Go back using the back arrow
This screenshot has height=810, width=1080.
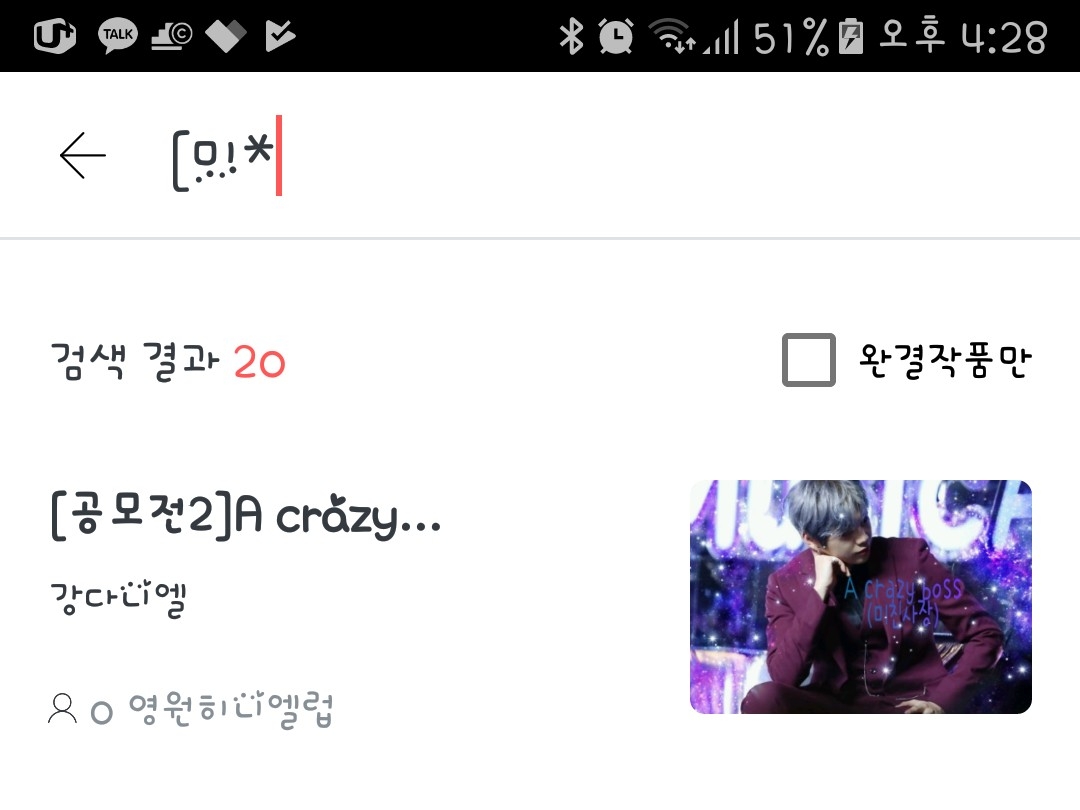[83, 156]
